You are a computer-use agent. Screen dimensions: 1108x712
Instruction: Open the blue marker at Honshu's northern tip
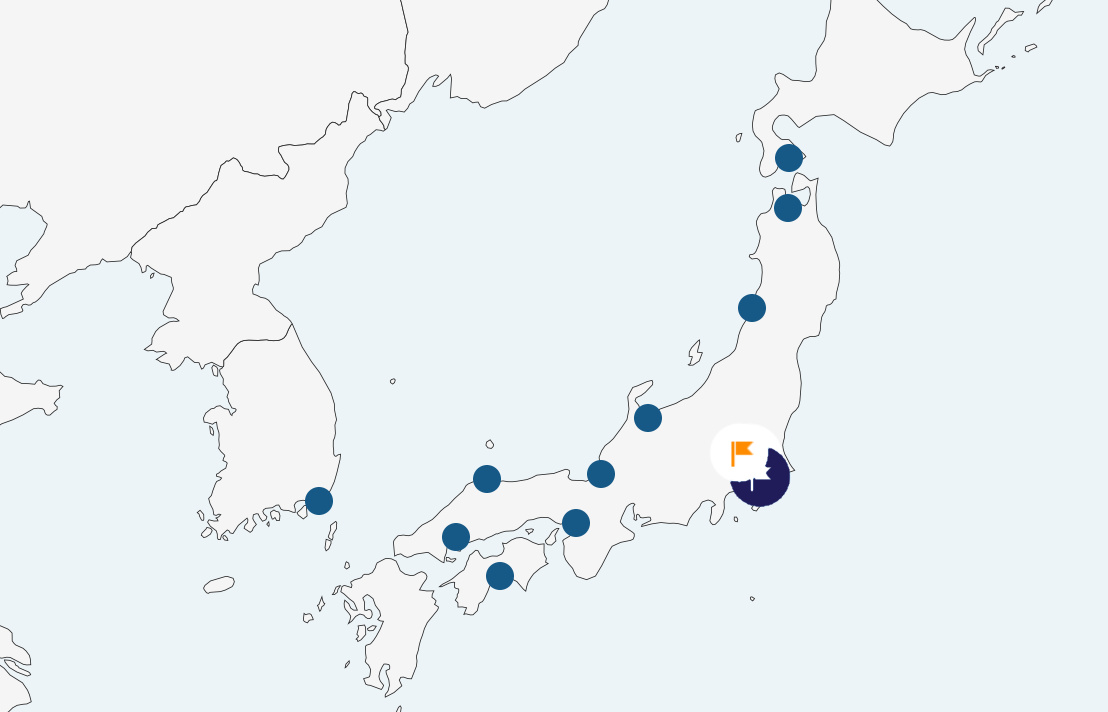(788, 208)
